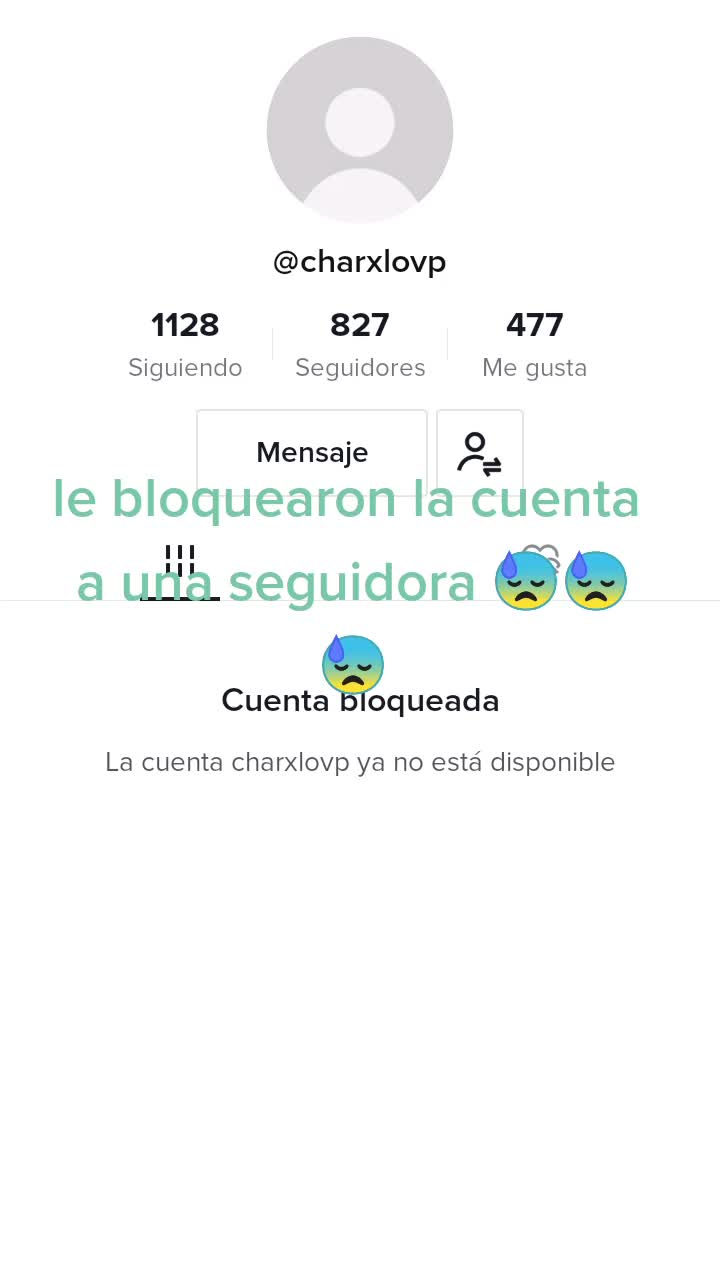The image size is (720, 1280).
Task: Tap the Mensaje button
Action: click(312, 452)
